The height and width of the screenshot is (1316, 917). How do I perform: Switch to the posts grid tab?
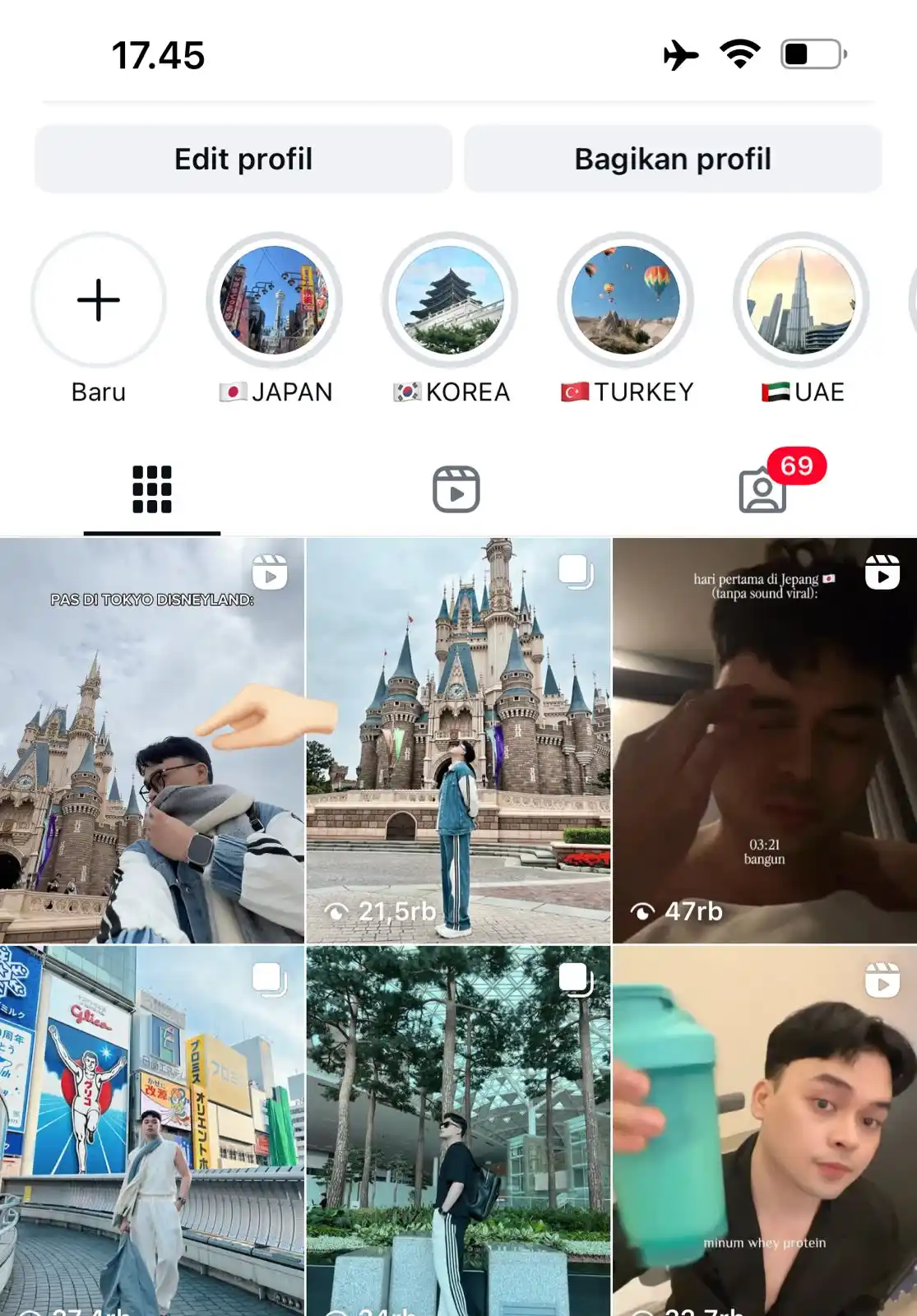pos(152,490)
